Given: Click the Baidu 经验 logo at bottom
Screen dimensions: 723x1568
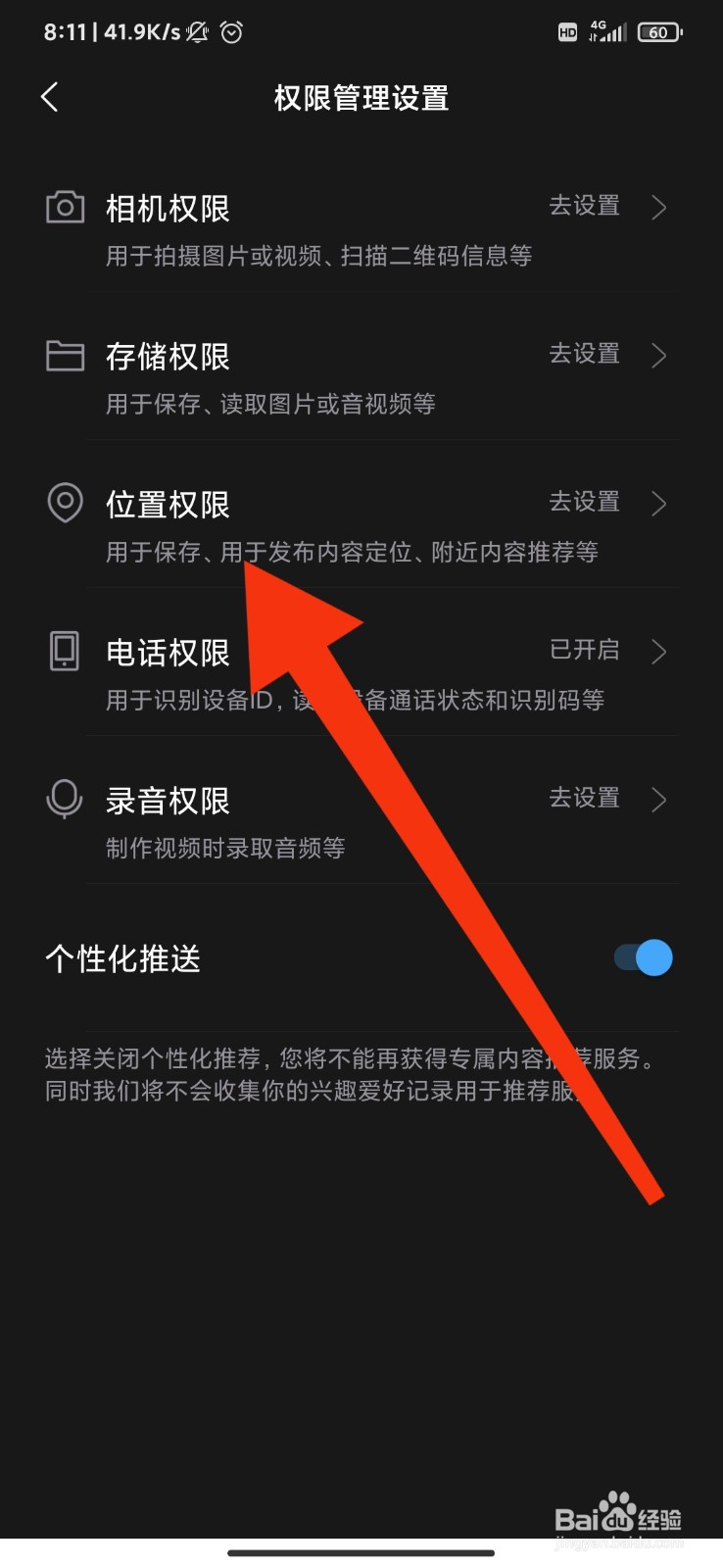Looking at the screenshot, I should click(619, 1514).
